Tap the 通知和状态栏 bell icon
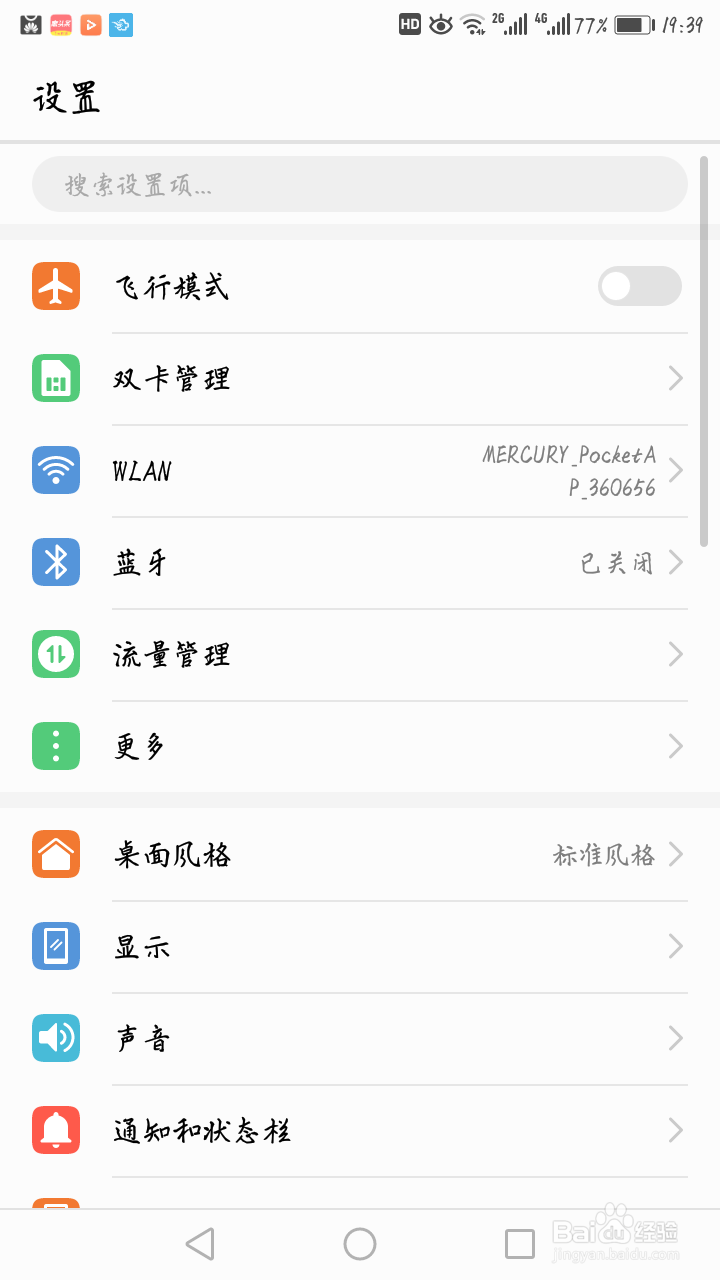This screenshot has width=720, height=1280. pos(55,1130)
